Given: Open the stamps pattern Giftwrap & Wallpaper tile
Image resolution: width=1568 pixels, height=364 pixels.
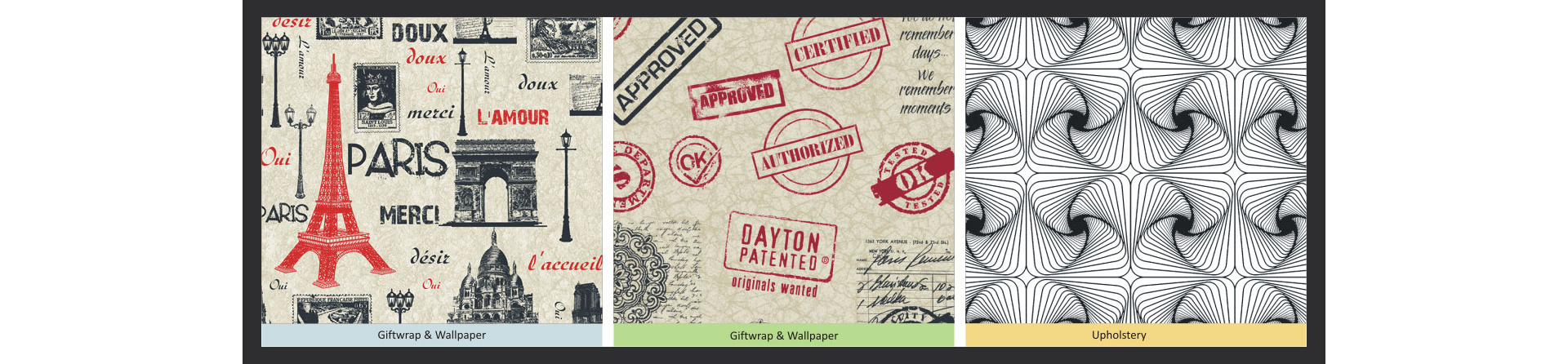Looking at the screenshot, I should click(783, 171).
